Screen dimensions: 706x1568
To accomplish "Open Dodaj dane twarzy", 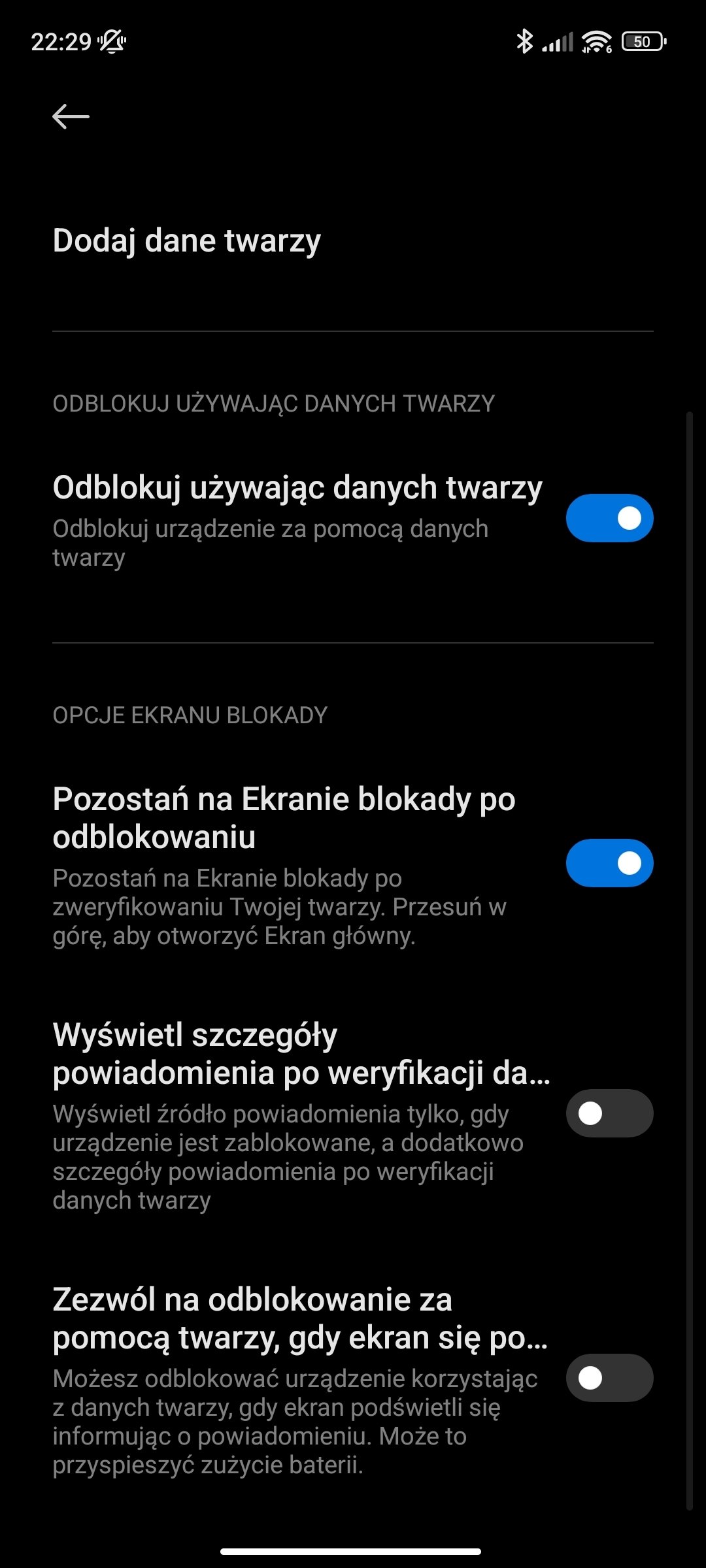I will (x=353, y=240).
